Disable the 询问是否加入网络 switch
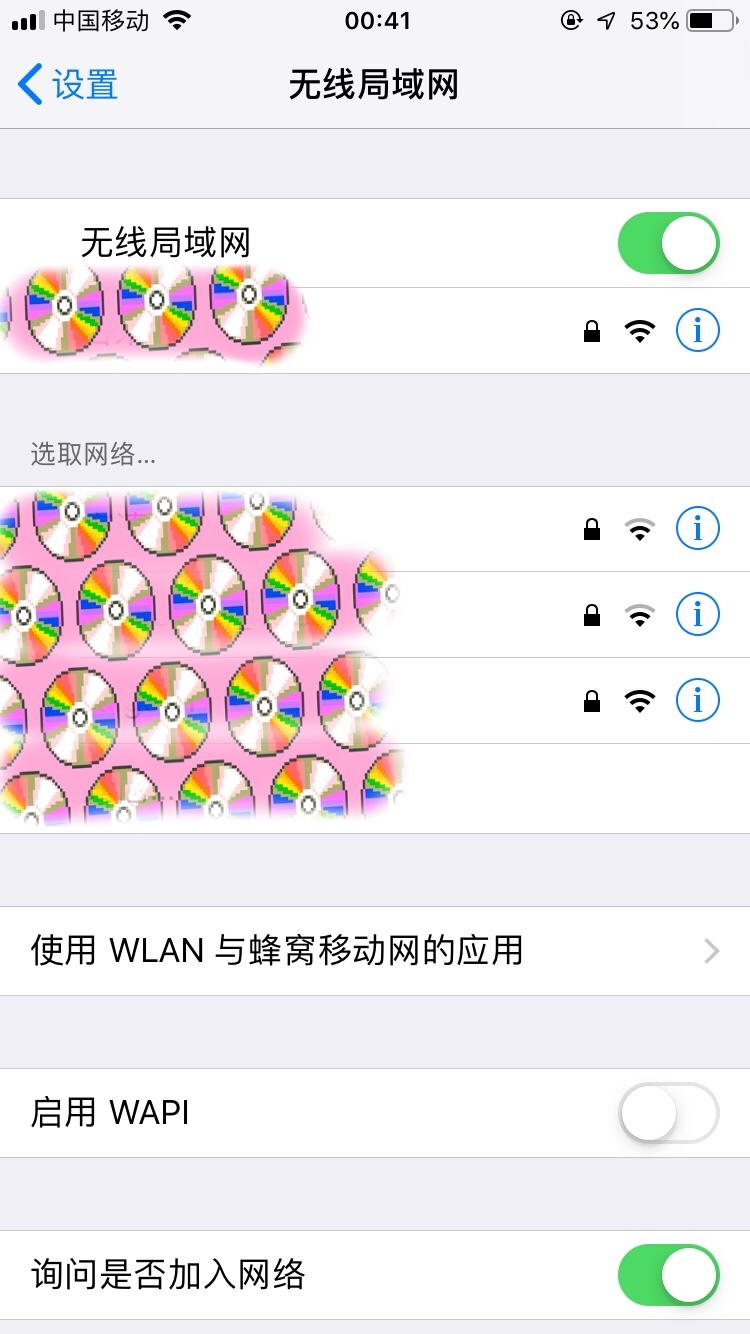 coord(668,1275)
